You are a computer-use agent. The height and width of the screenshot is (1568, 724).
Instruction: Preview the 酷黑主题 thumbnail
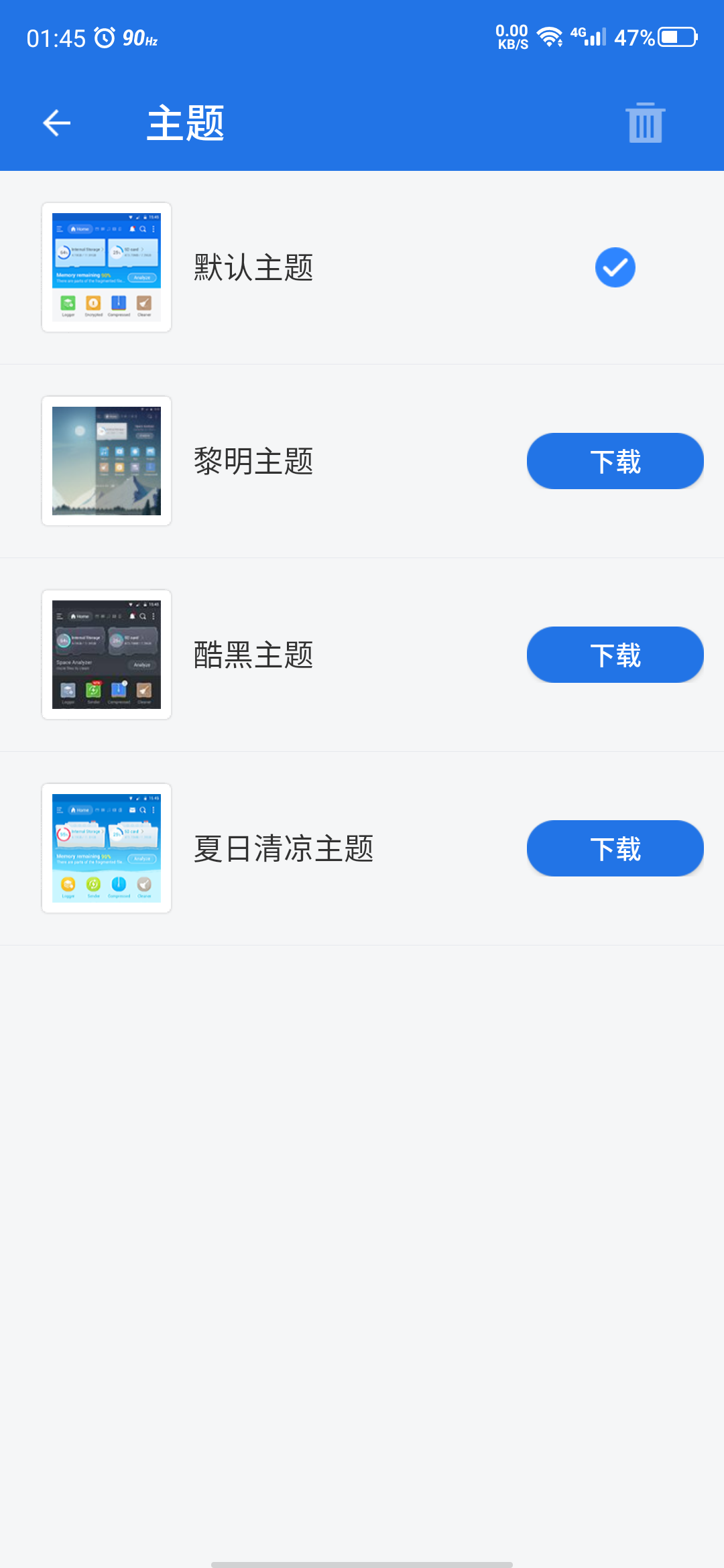pyautogui.click(x=107, y=655)
